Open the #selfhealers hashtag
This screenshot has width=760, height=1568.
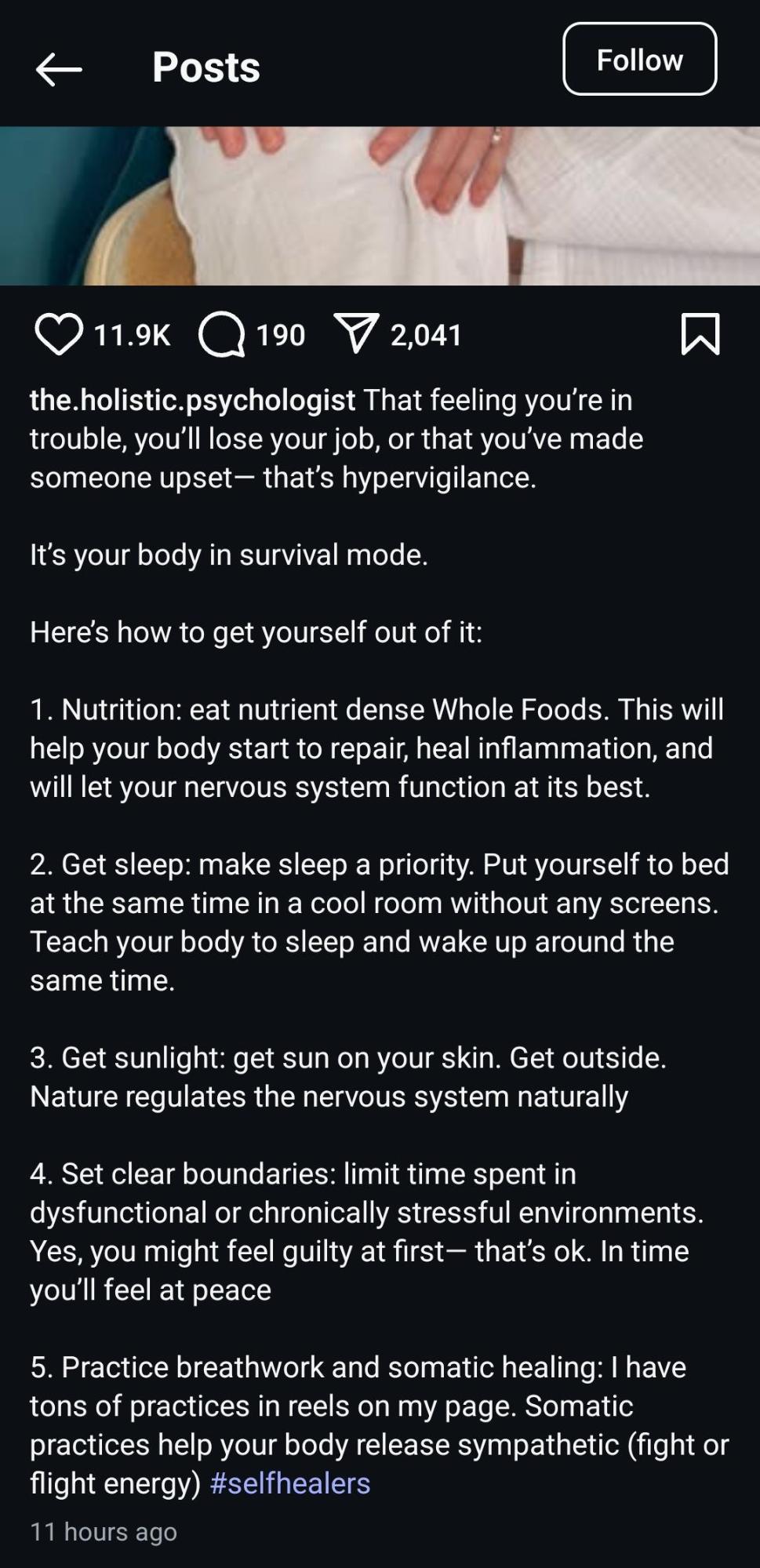tap(290, 1483)
